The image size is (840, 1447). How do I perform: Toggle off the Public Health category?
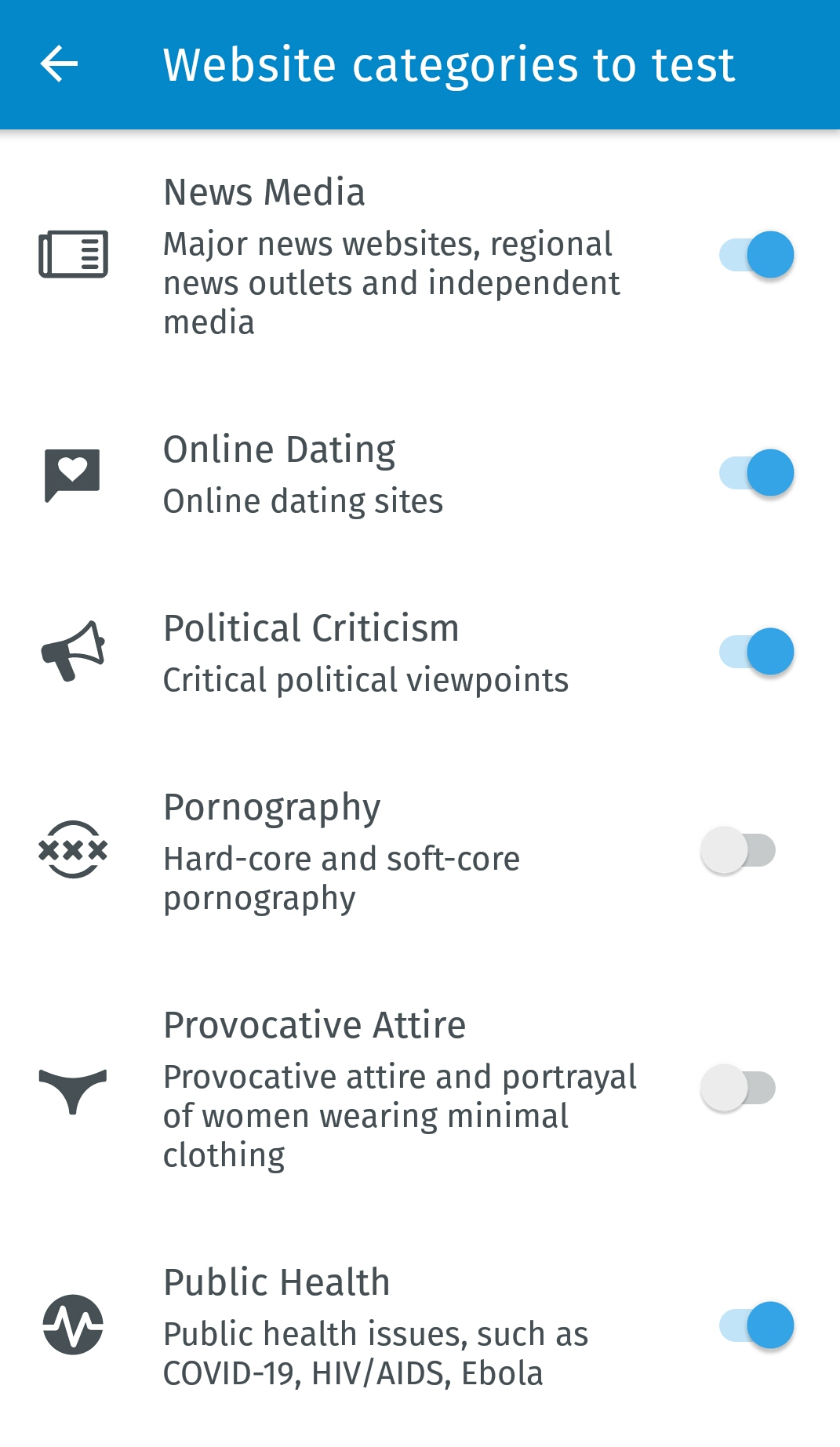[x=756, y=1325]
